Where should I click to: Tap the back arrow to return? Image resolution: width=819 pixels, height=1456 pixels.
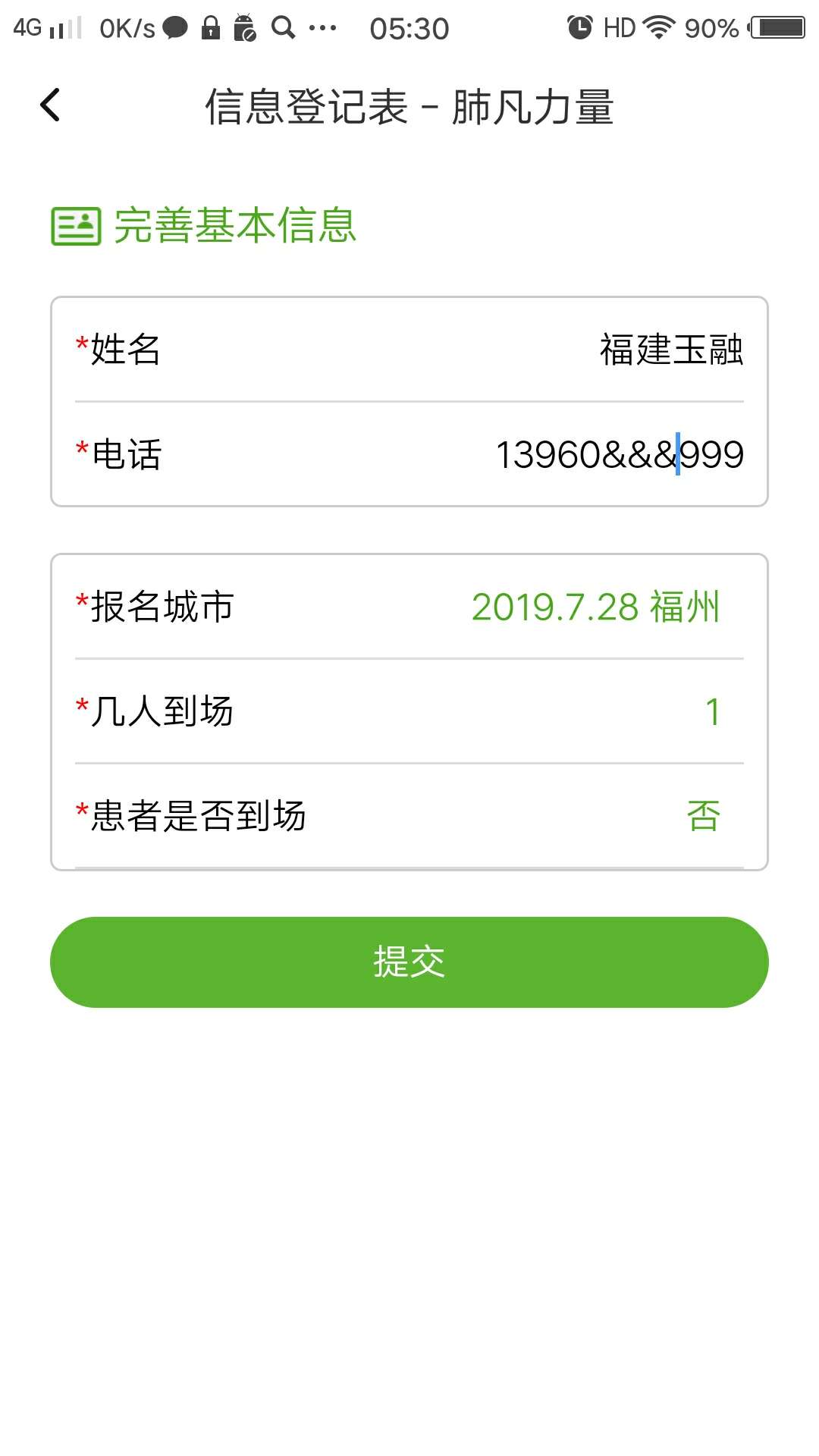point(50,105)
